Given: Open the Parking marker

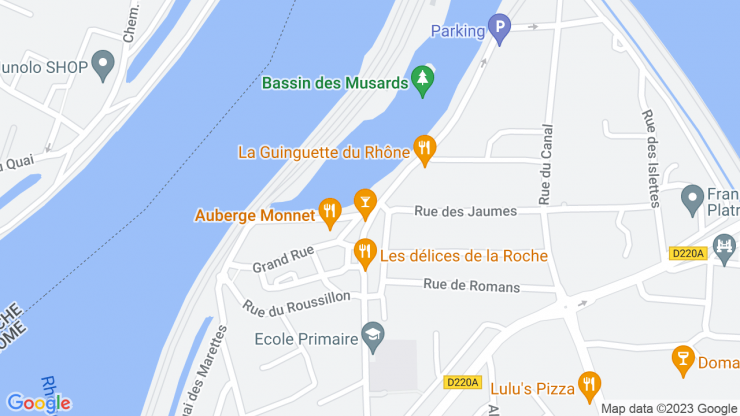Looking at the screenshot, I should click(499, 28).
